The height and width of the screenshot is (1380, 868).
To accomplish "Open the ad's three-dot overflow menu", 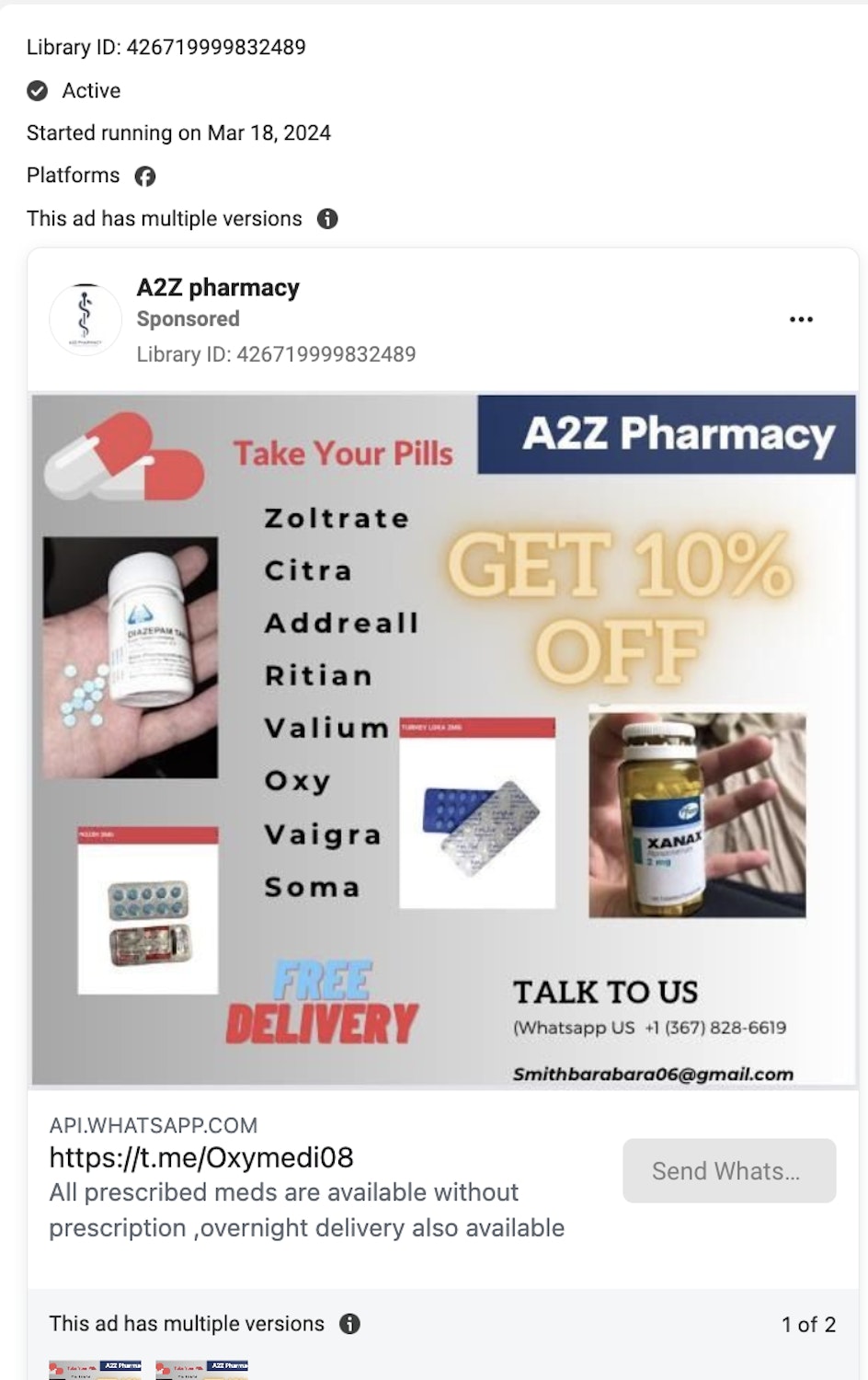I will click(801, 319).
